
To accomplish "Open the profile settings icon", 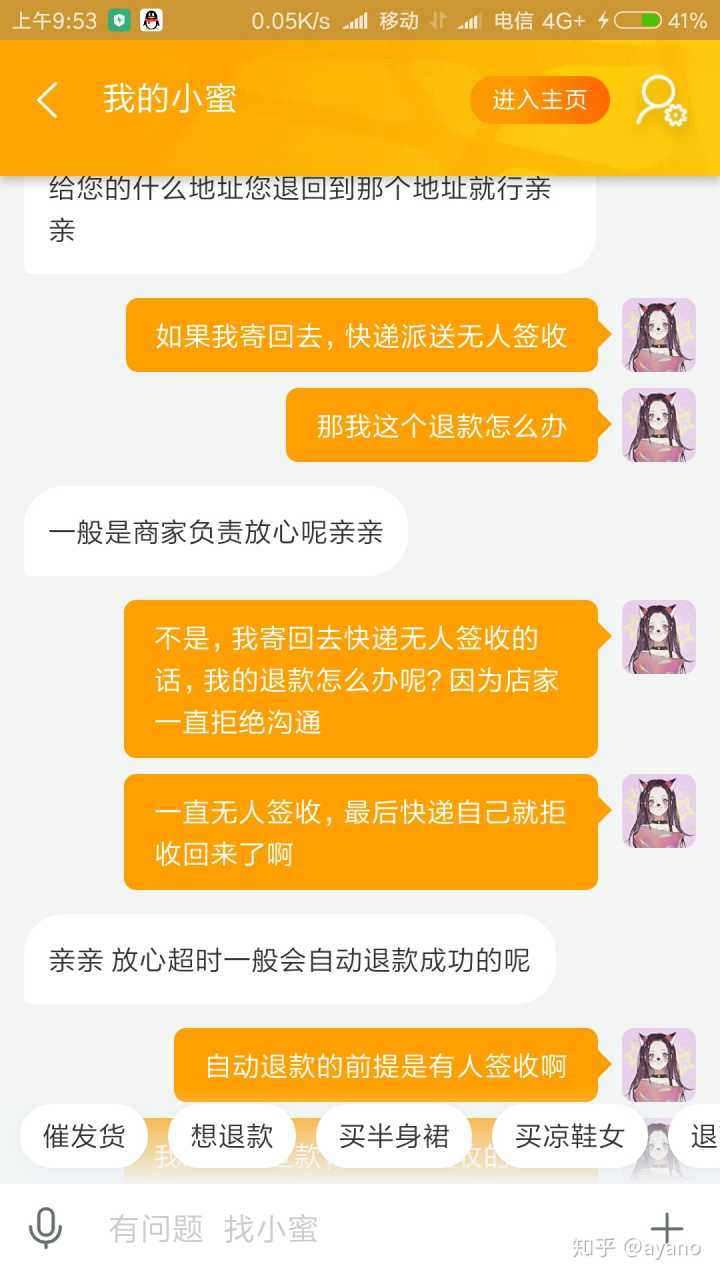I will pos(661,101).
